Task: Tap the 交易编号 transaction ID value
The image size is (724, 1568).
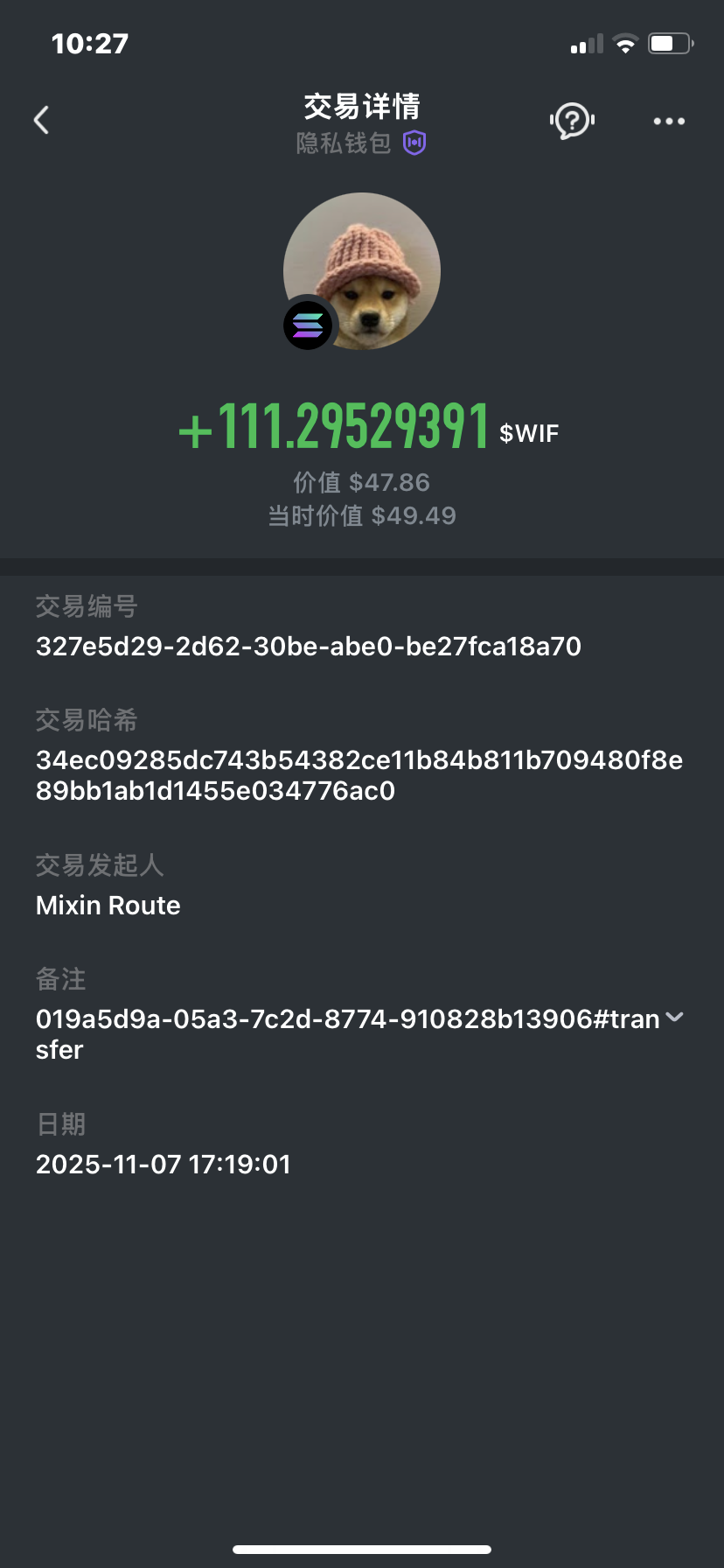Action: point(308,646)
